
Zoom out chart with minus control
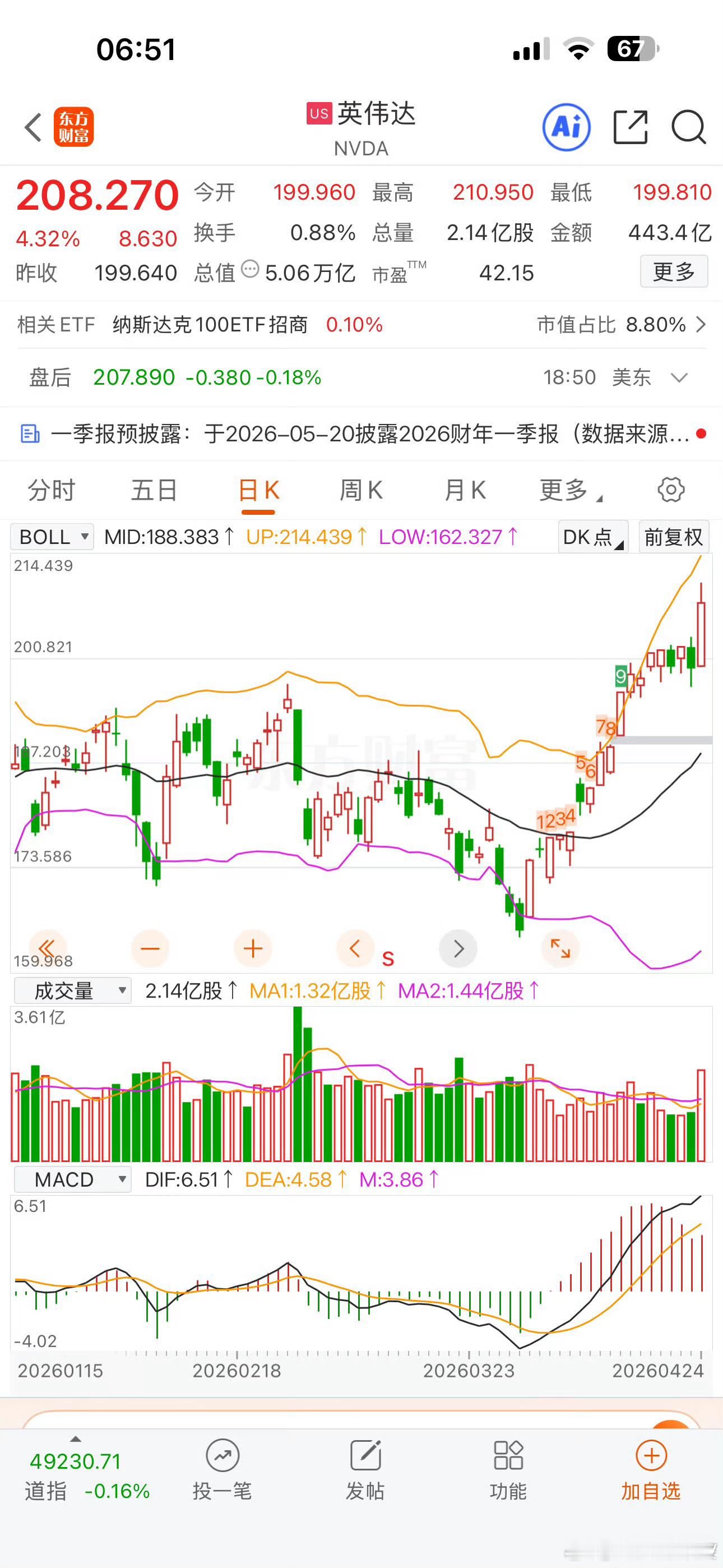click(x=150, y=948)
